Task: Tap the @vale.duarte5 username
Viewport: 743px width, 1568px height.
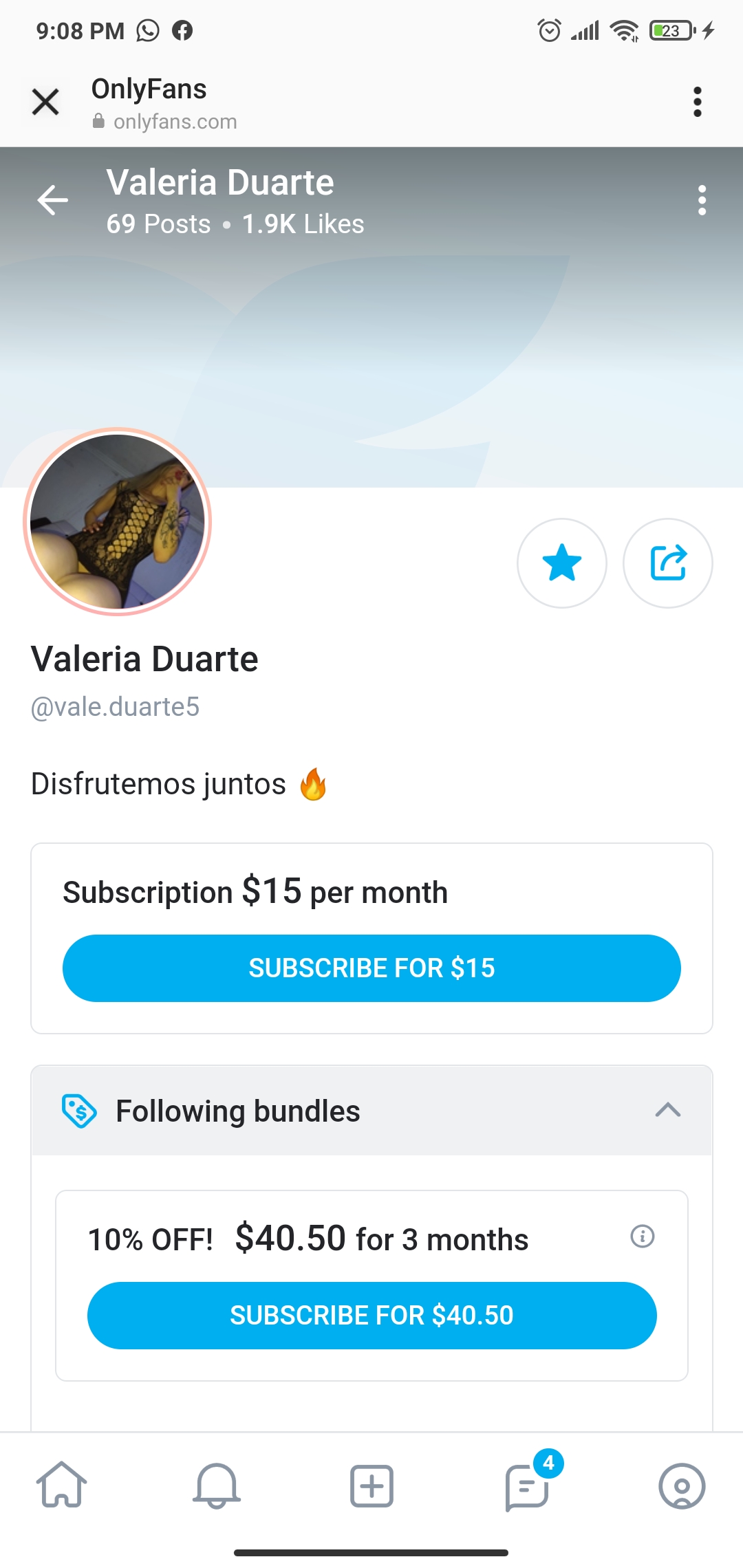Action: click(x=114, y=706)
